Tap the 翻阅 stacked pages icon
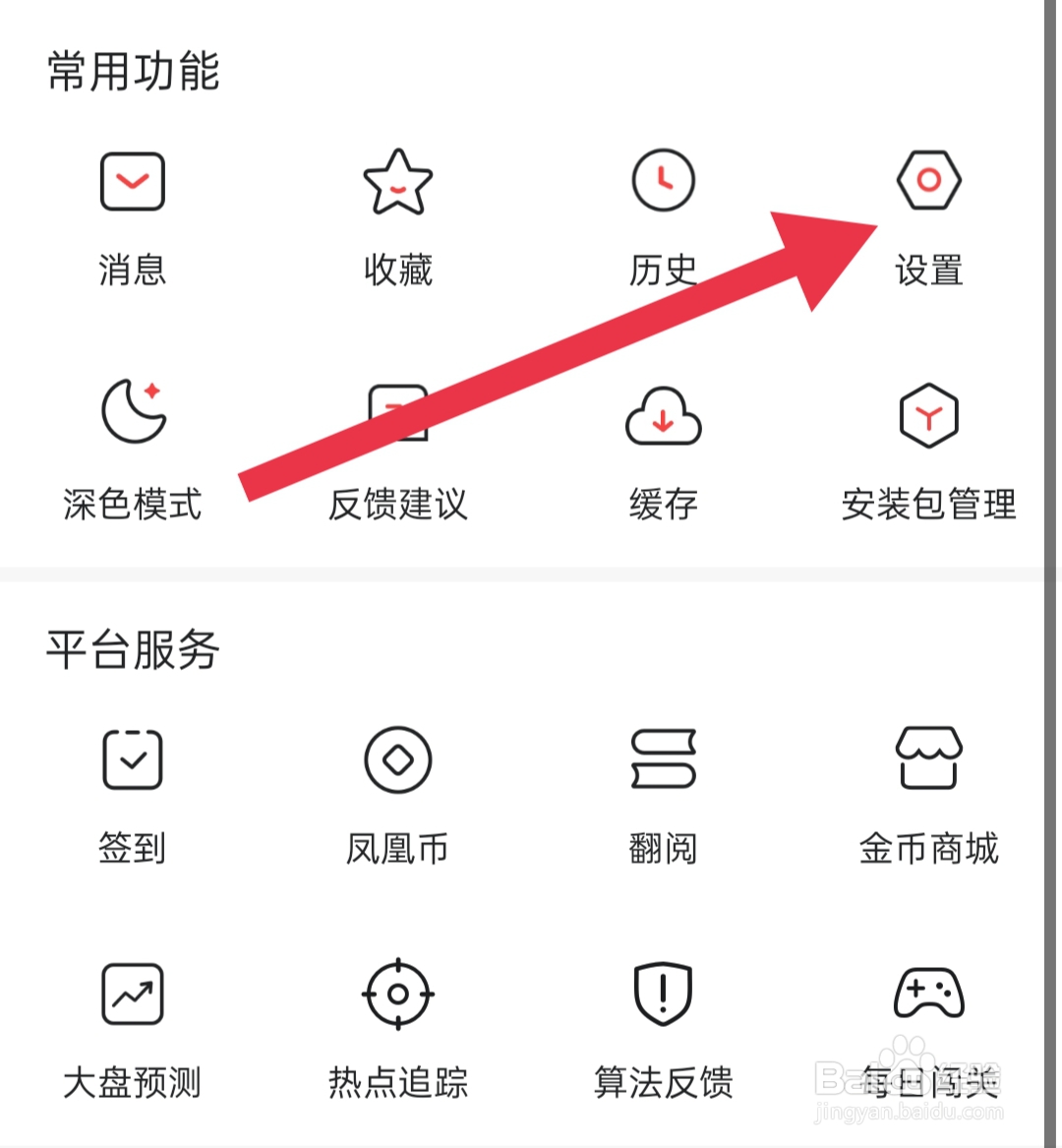 pyautogui.click(x=663, y=758)
